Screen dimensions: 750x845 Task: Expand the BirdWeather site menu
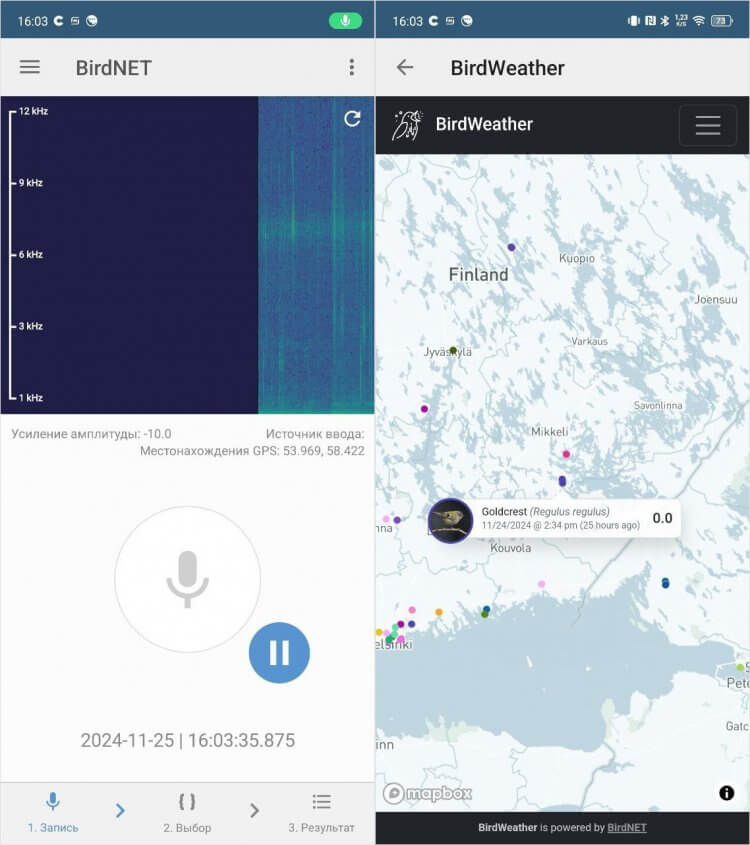(x=707, y=125)
